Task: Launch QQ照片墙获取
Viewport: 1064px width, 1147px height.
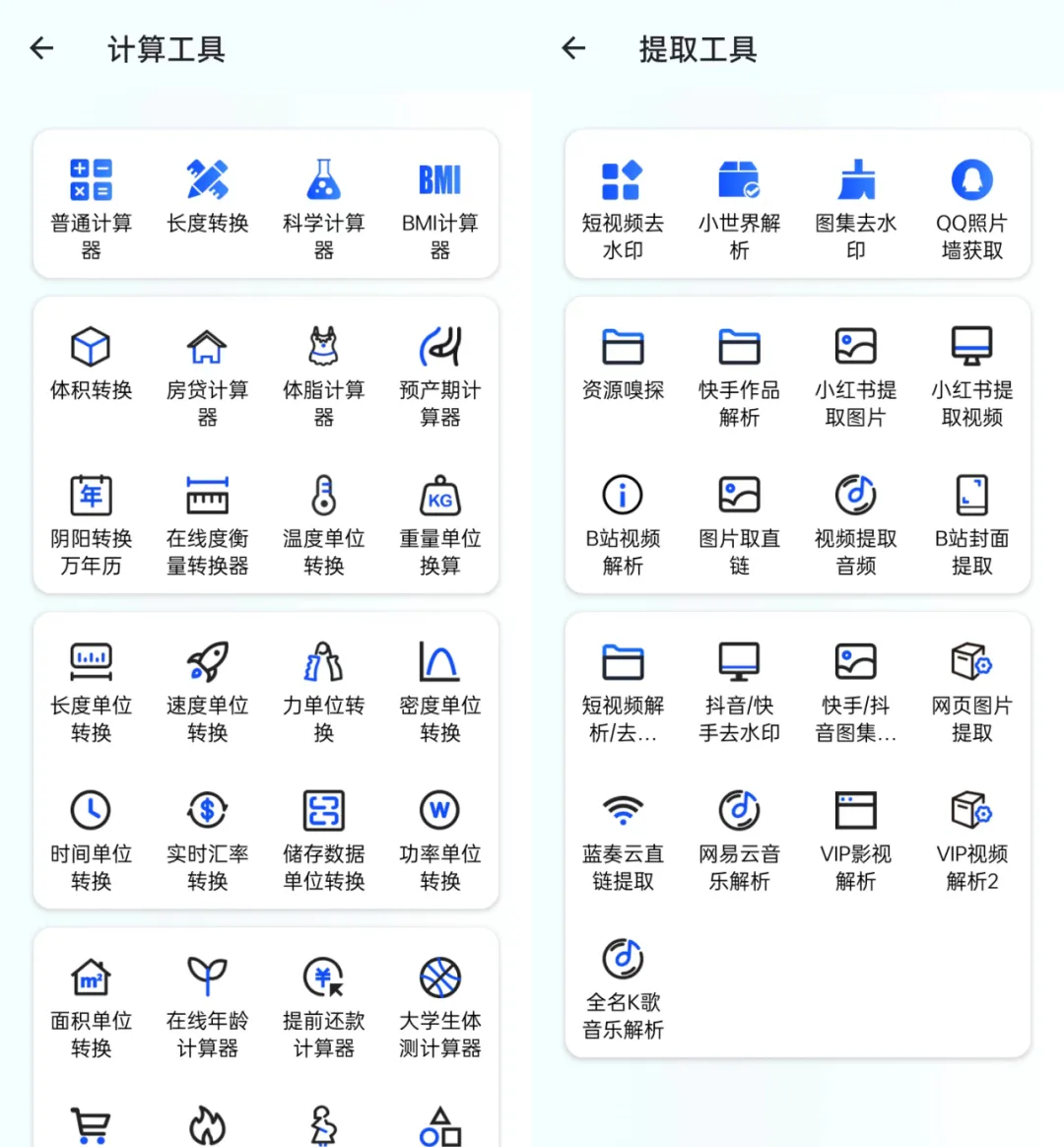Action: click(971, 205)
